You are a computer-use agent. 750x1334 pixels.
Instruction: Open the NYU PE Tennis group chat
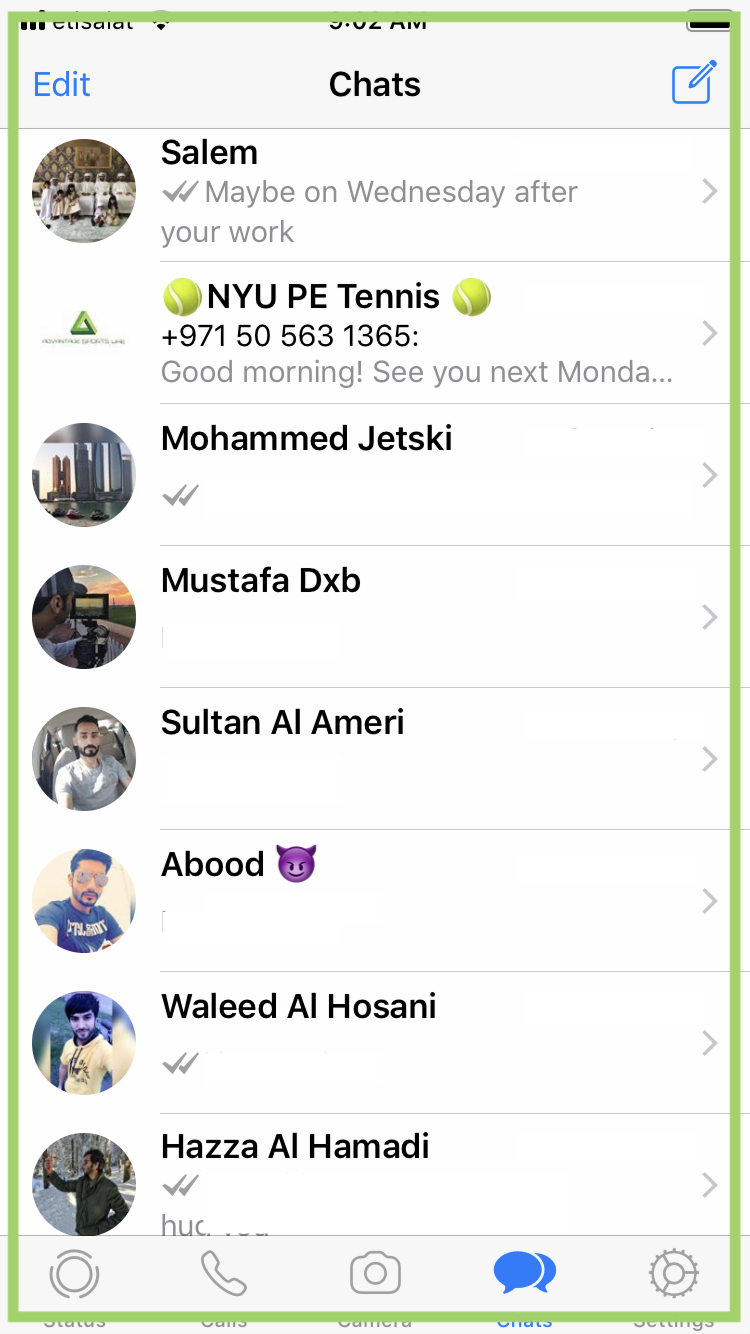click(400, 333)
